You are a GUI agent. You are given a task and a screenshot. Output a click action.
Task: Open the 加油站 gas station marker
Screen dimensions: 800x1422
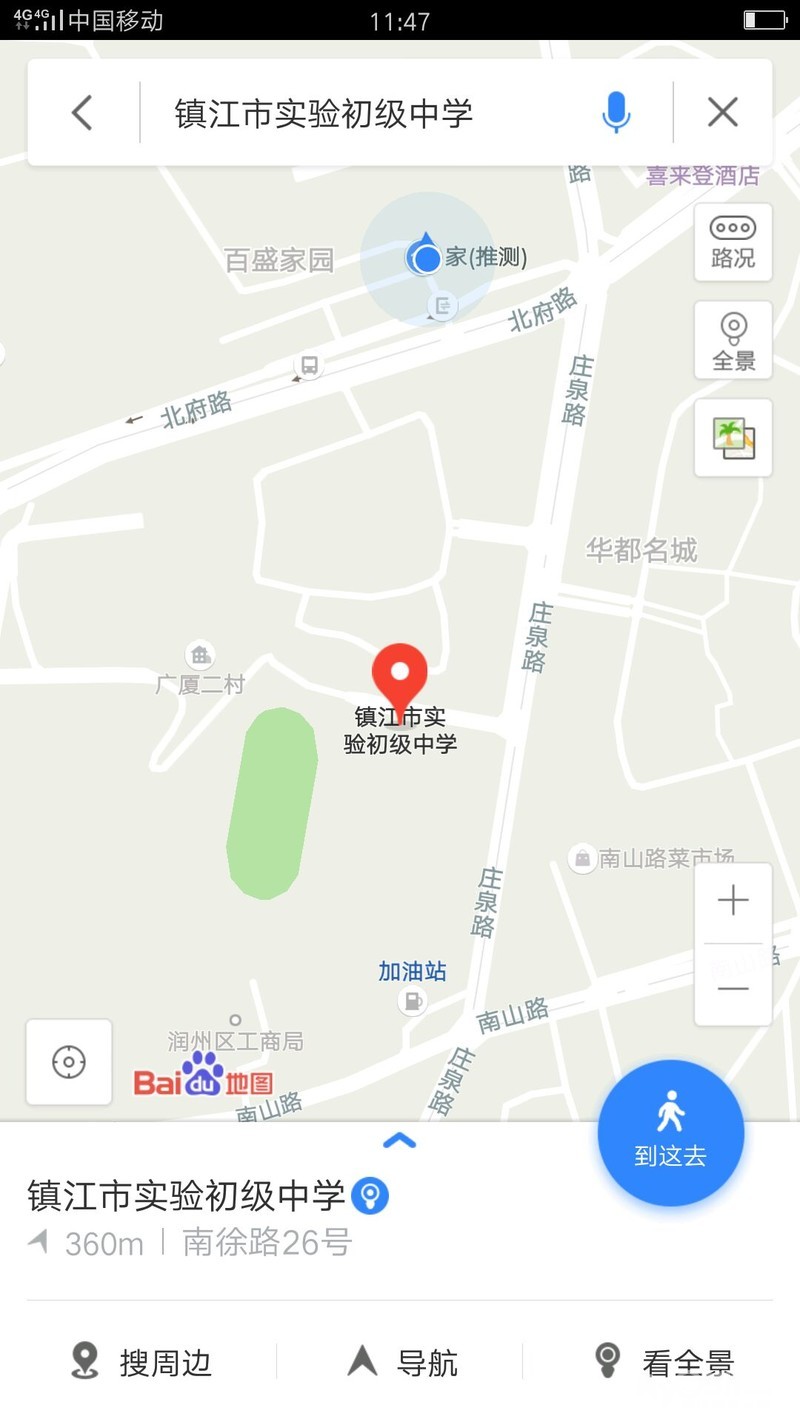coord(412,999)
